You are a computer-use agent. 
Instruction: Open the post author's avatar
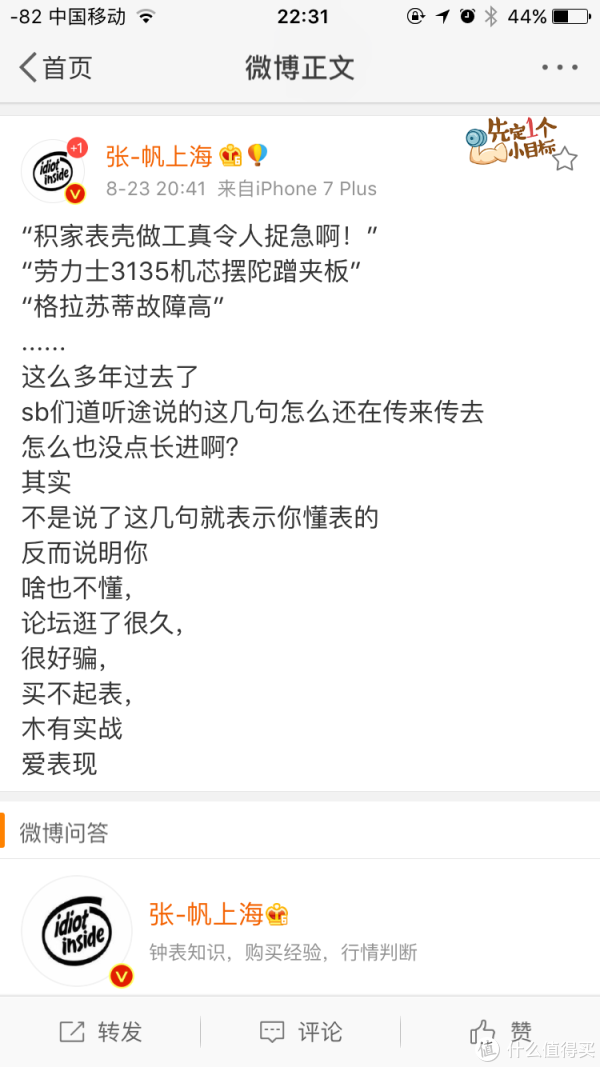pyautogui.click(x=53, y=171)
